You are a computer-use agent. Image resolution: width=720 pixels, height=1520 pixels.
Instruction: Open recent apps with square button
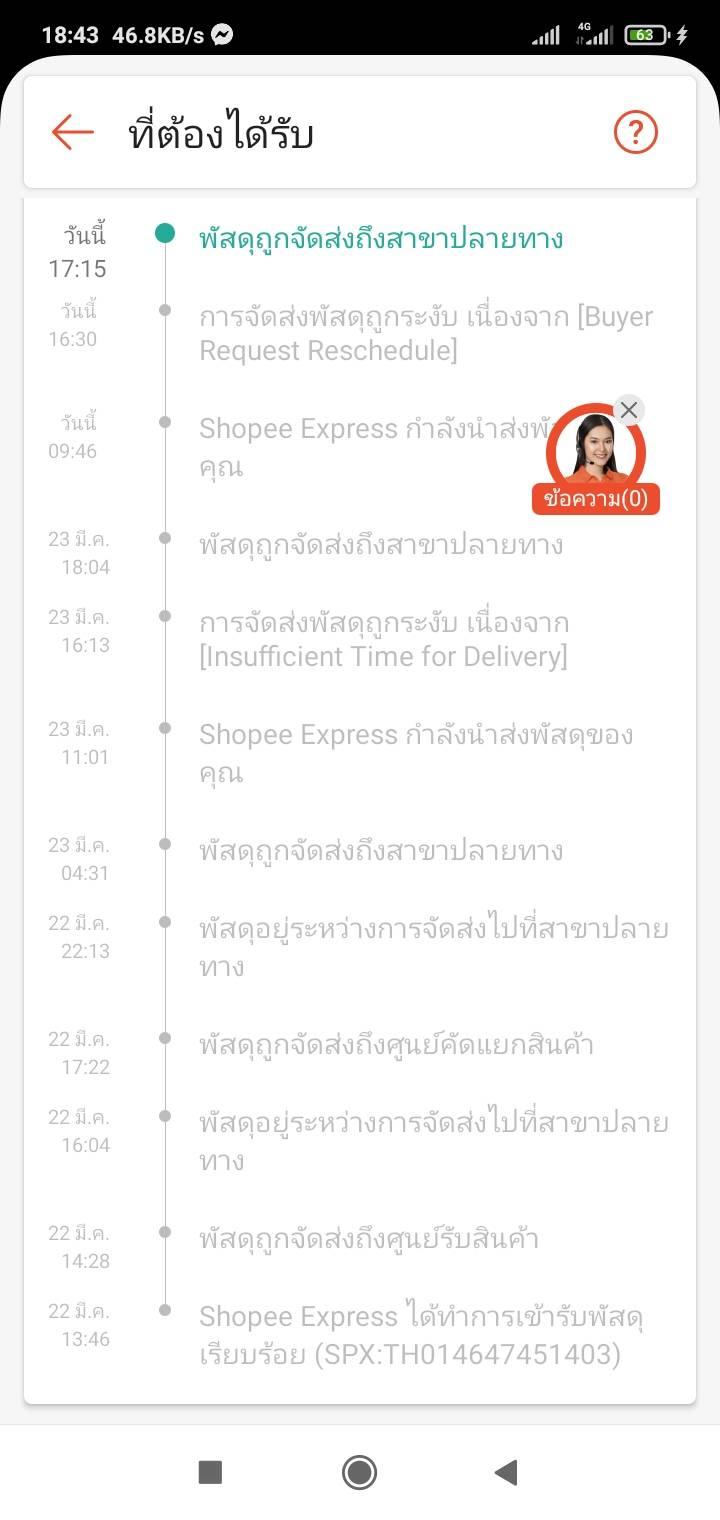pyautogui.click(x=210, y=1472)
